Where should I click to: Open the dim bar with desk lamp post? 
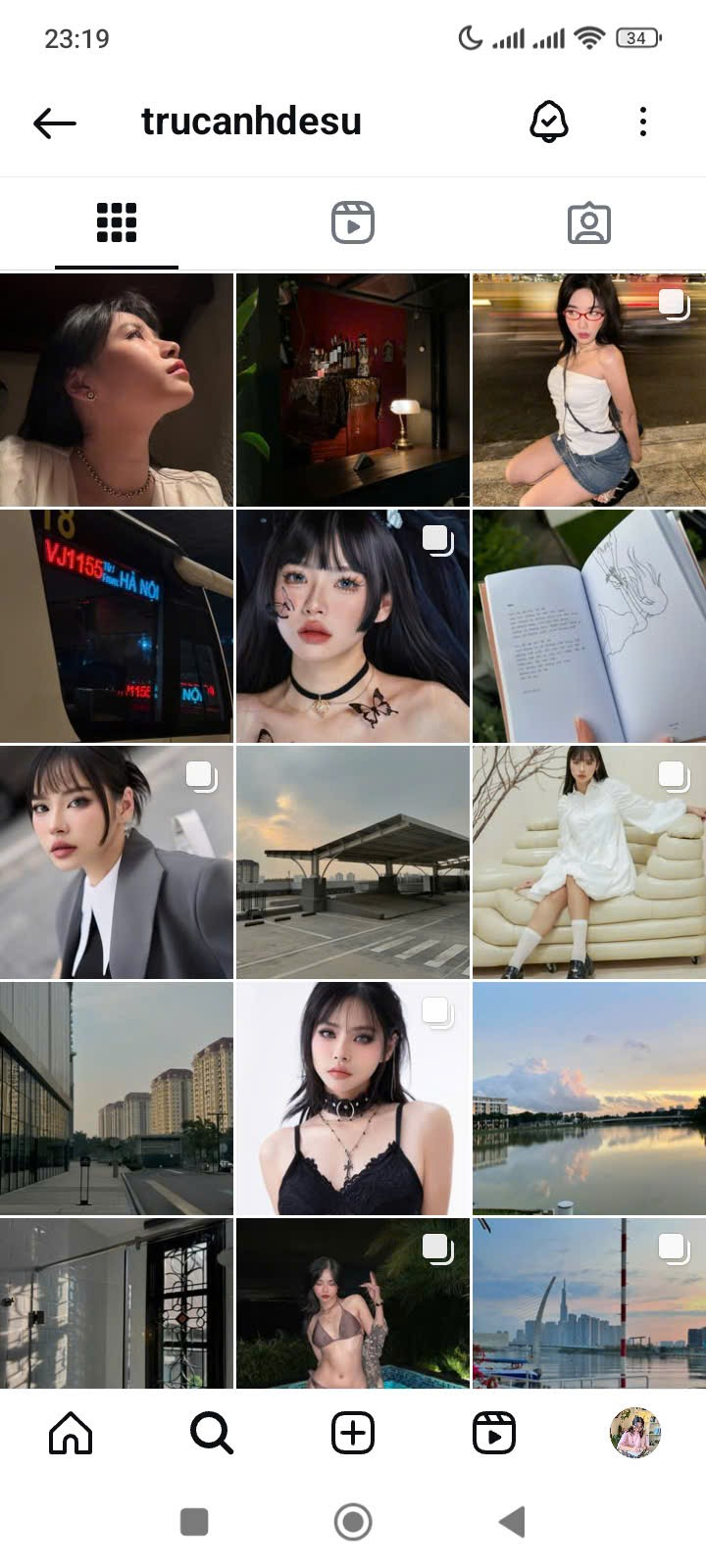click(x=353, y=390)
